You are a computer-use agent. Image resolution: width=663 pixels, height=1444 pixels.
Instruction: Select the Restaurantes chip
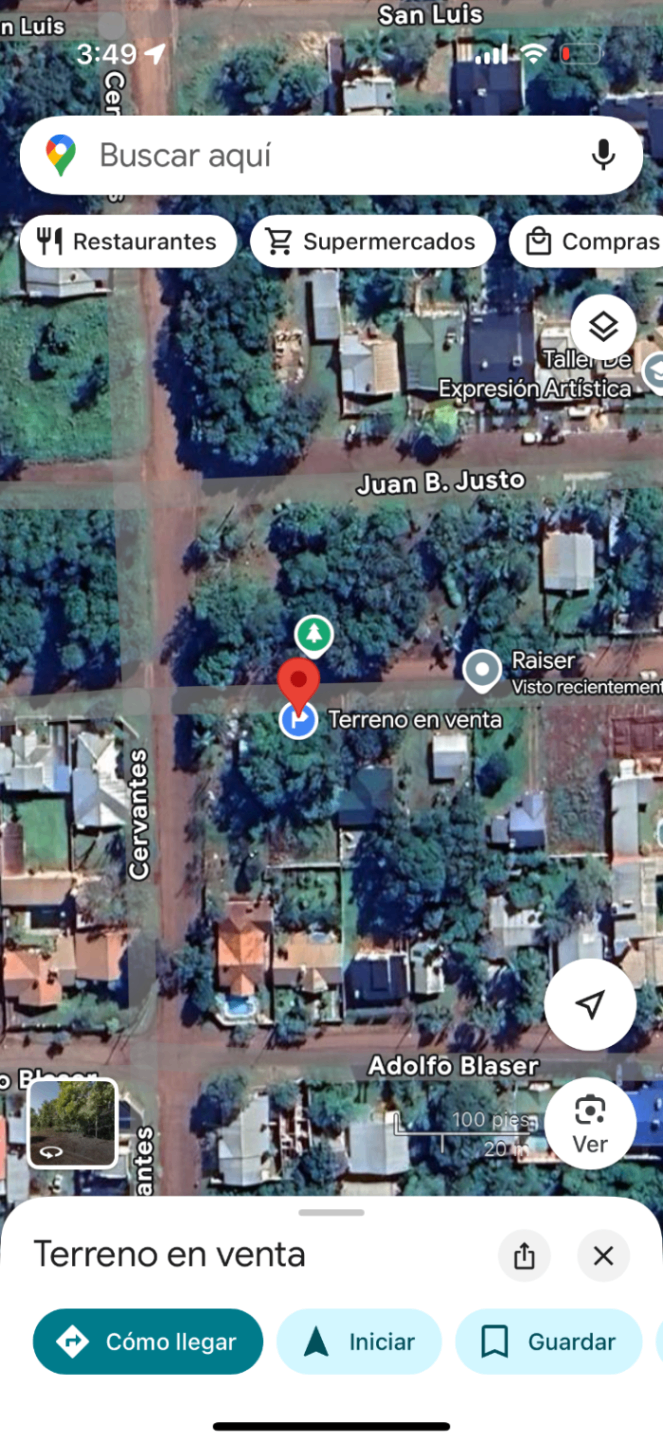tap(128, 242)
